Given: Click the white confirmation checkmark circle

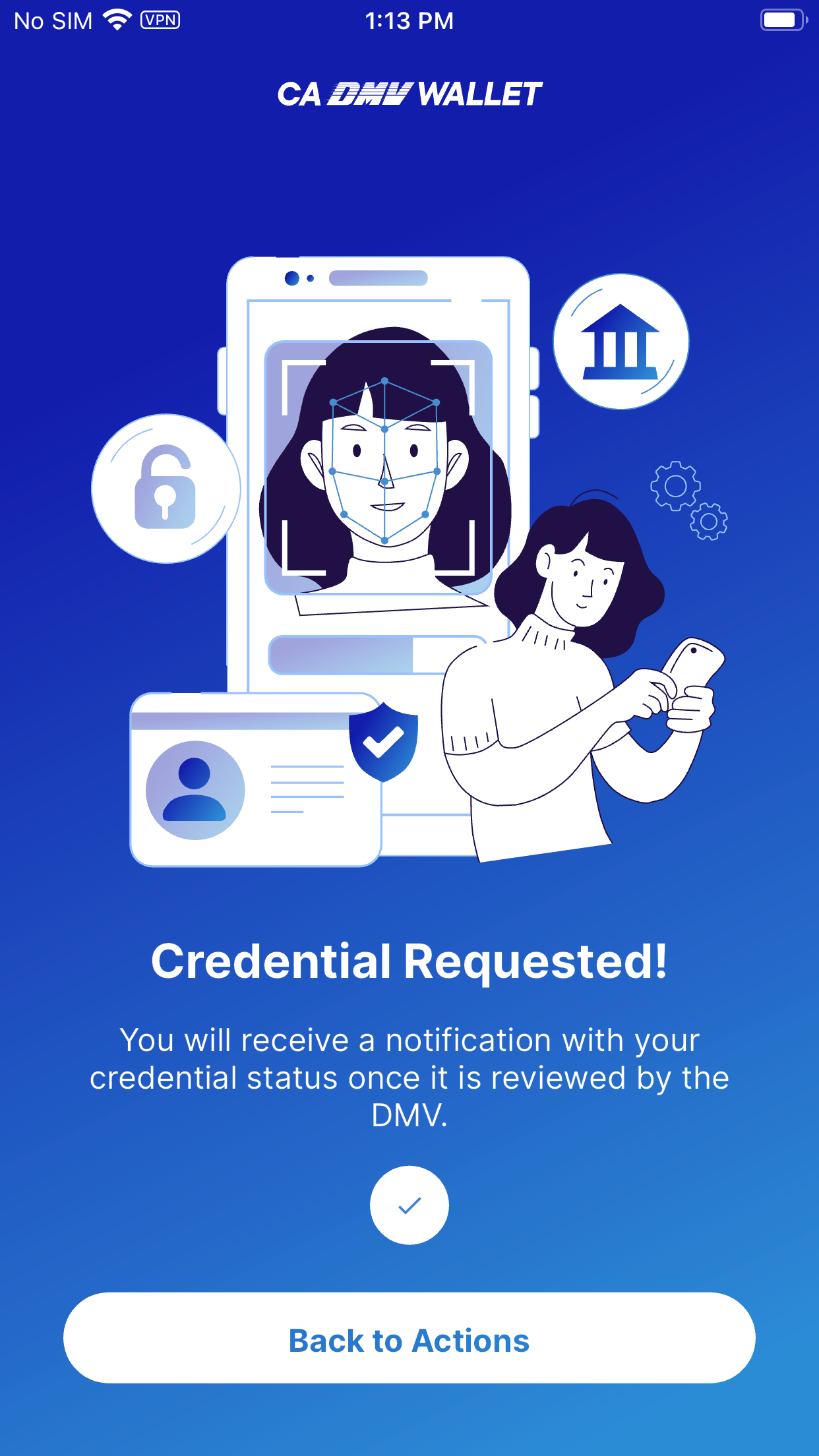Looking at the screenshot, I should pyautogui.click(x=409, y=1205).
